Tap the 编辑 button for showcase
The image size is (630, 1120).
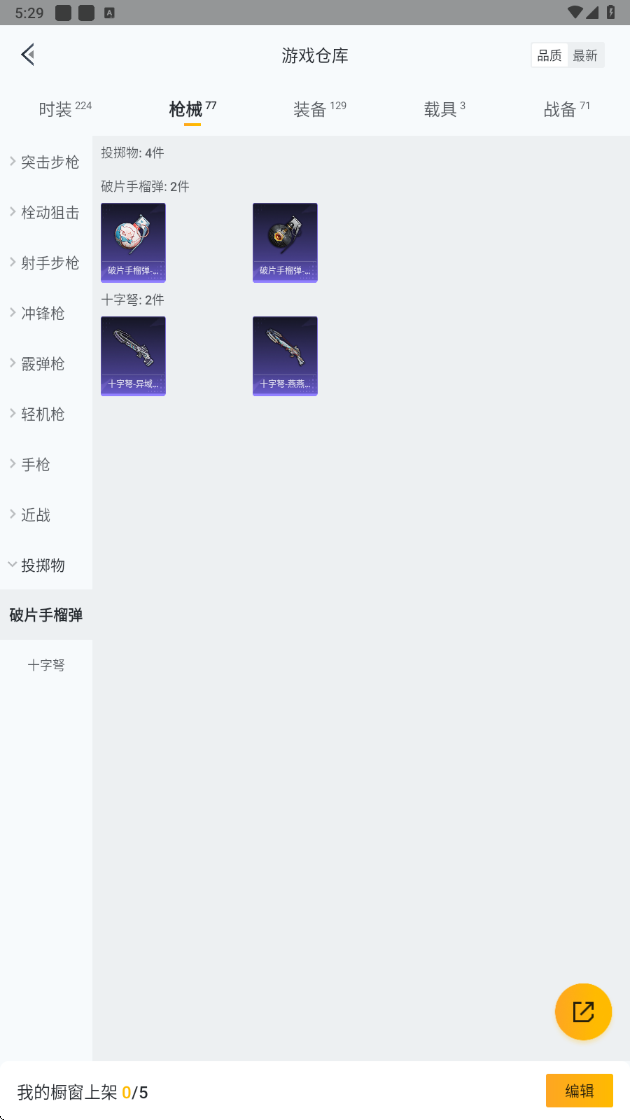point(579,1091)
